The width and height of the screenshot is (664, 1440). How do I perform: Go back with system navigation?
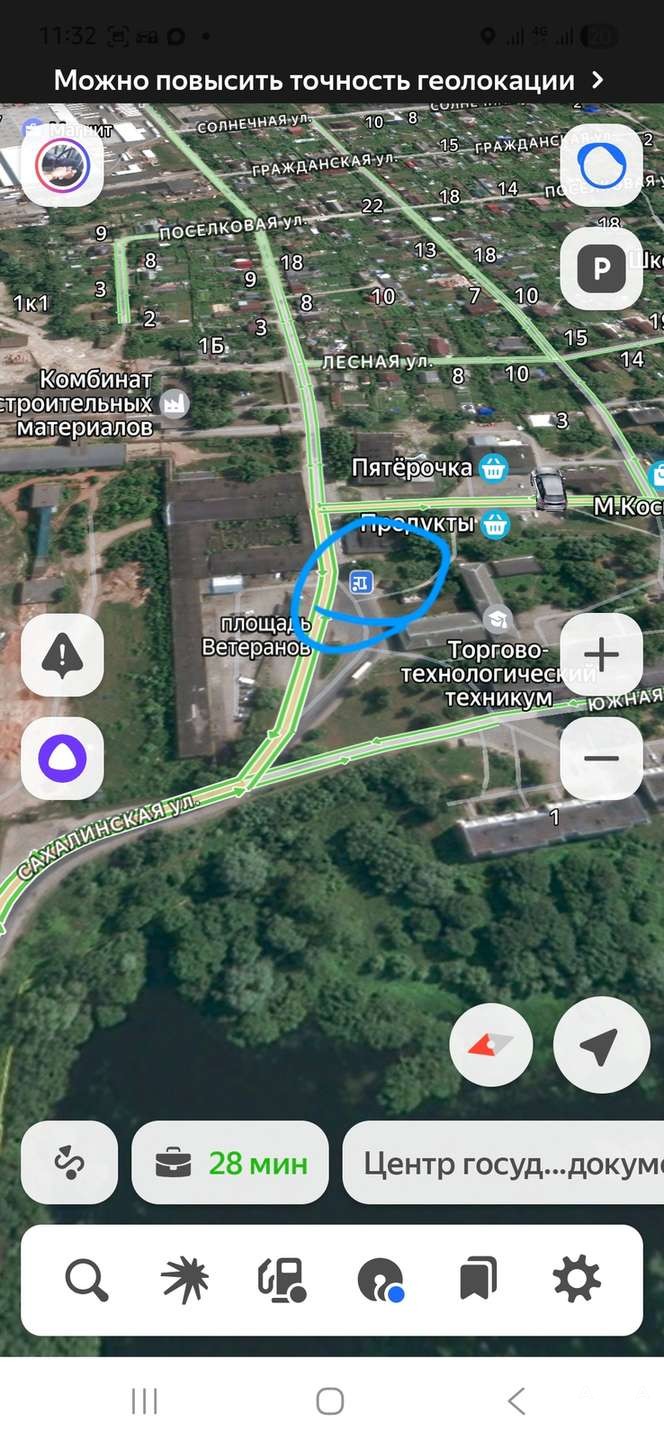click(516, 1401)
